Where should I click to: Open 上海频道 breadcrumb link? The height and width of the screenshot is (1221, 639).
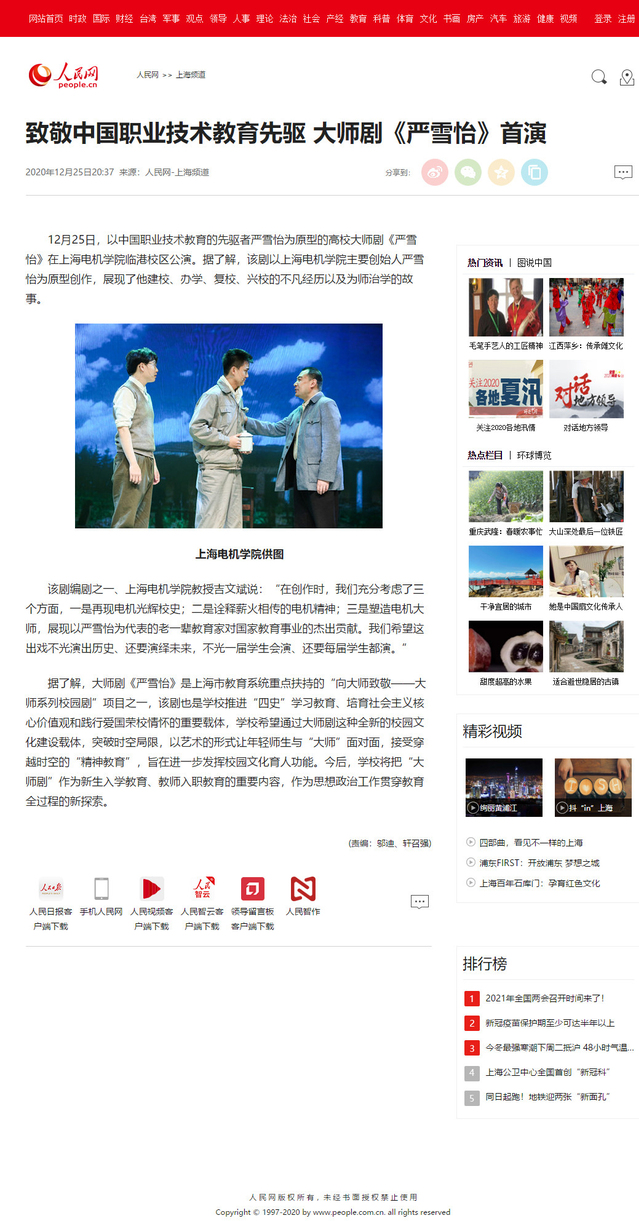[190, 75]
